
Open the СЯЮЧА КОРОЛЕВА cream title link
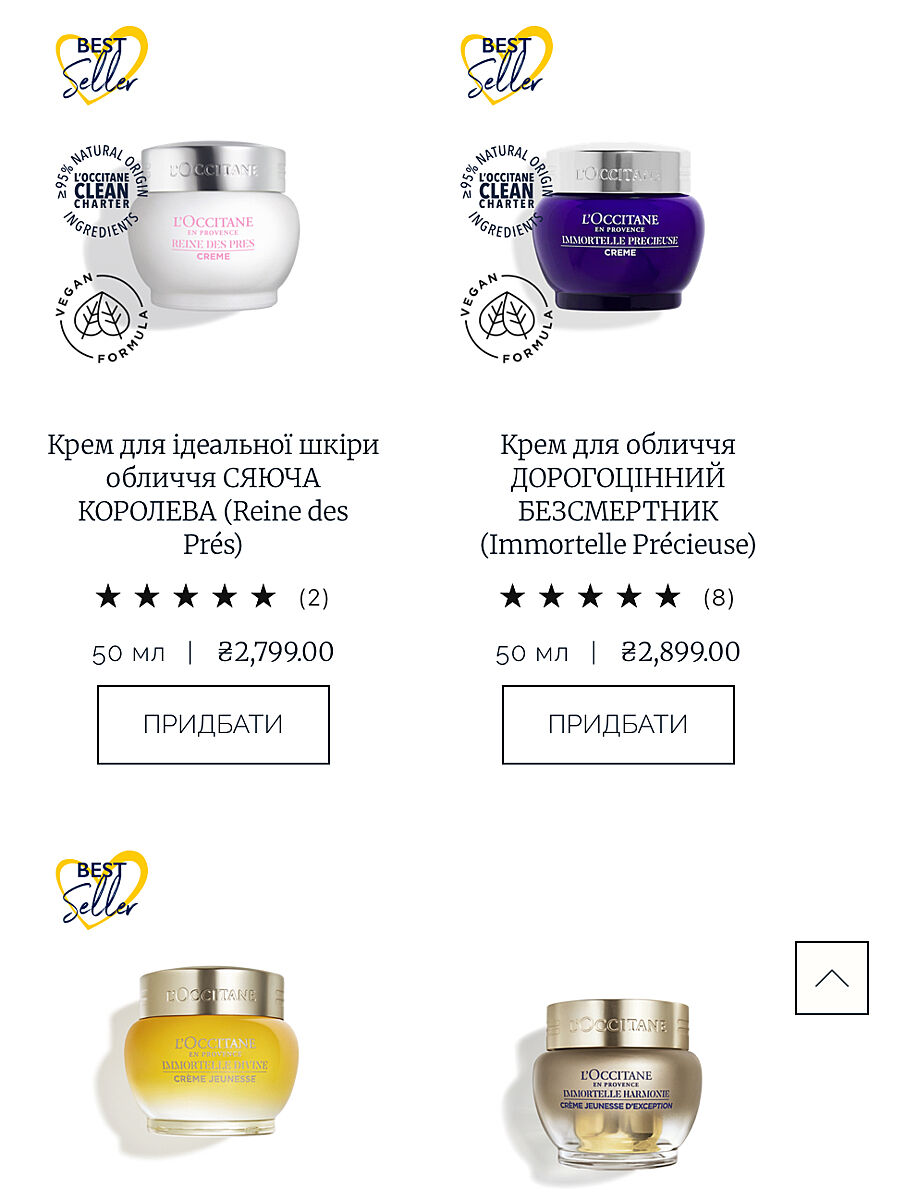point(213,494)
